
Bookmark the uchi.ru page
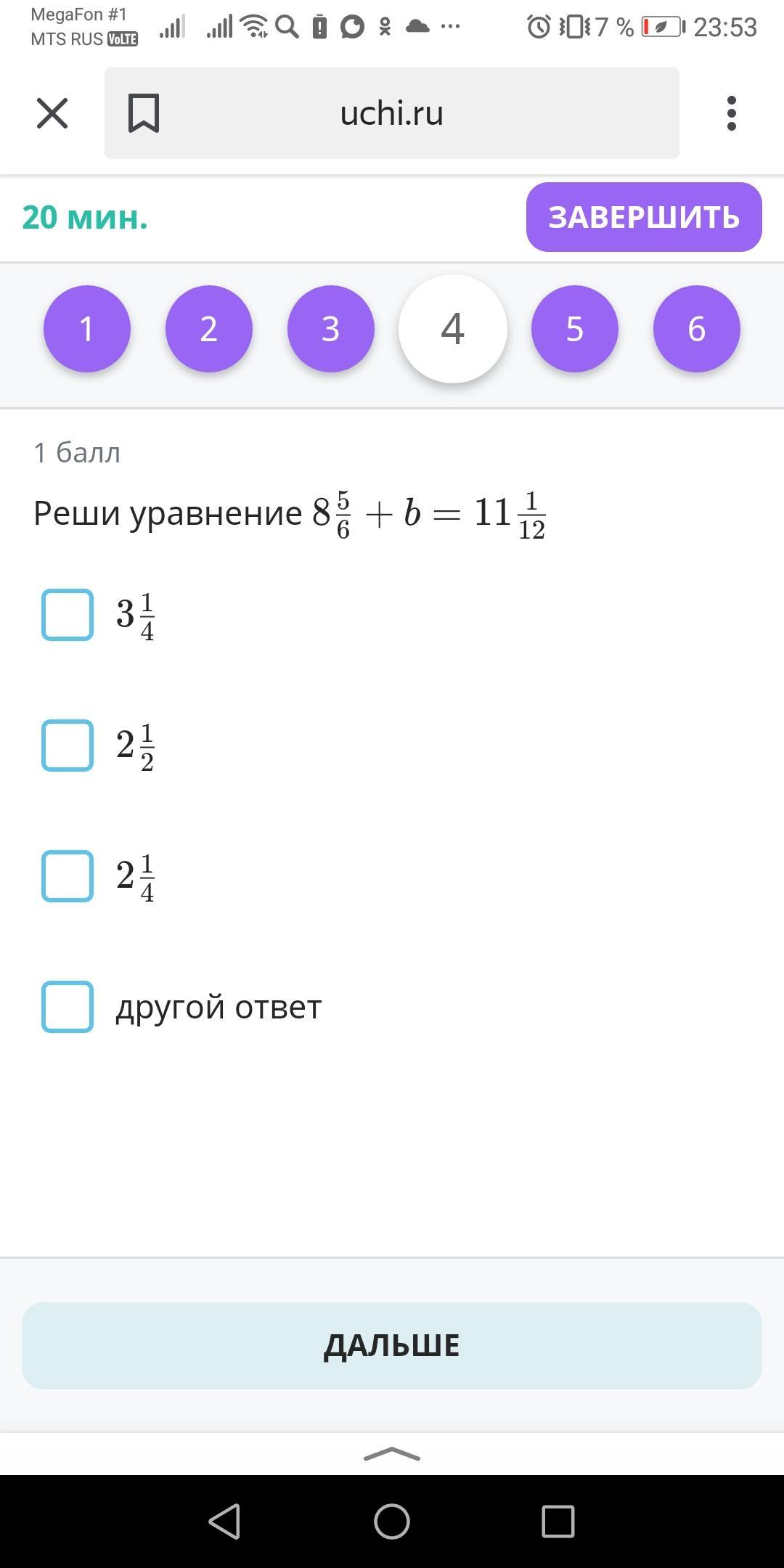143,114
